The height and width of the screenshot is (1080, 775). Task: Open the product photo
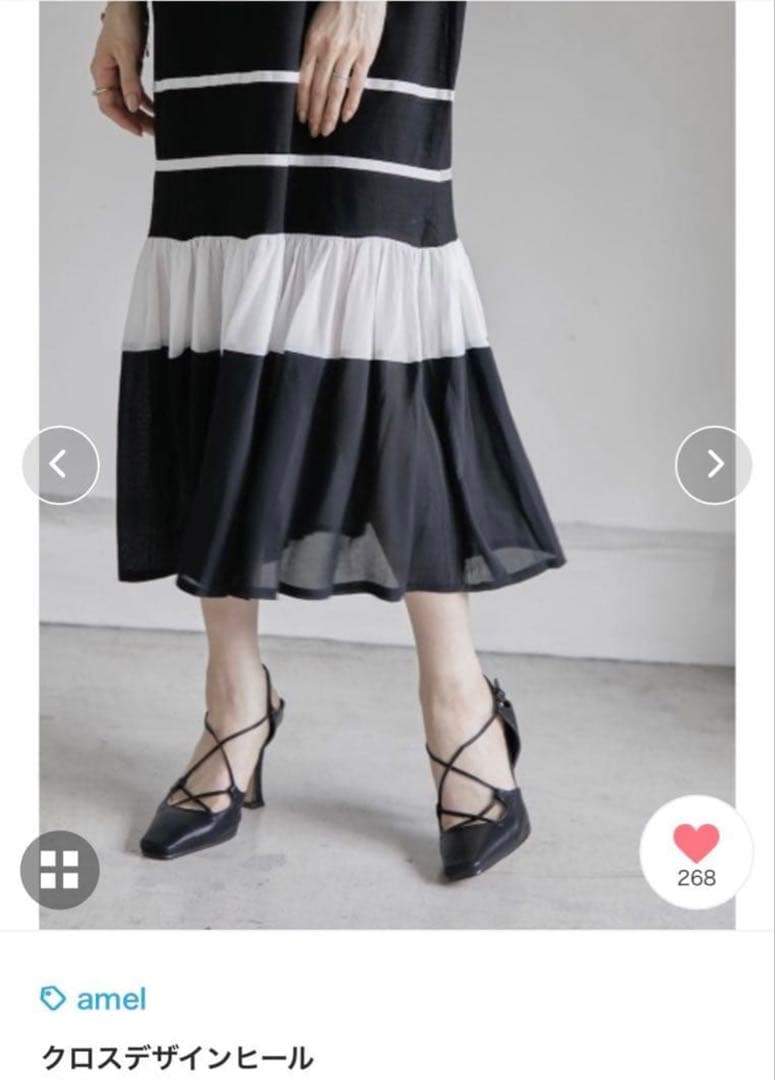[387, 300]
